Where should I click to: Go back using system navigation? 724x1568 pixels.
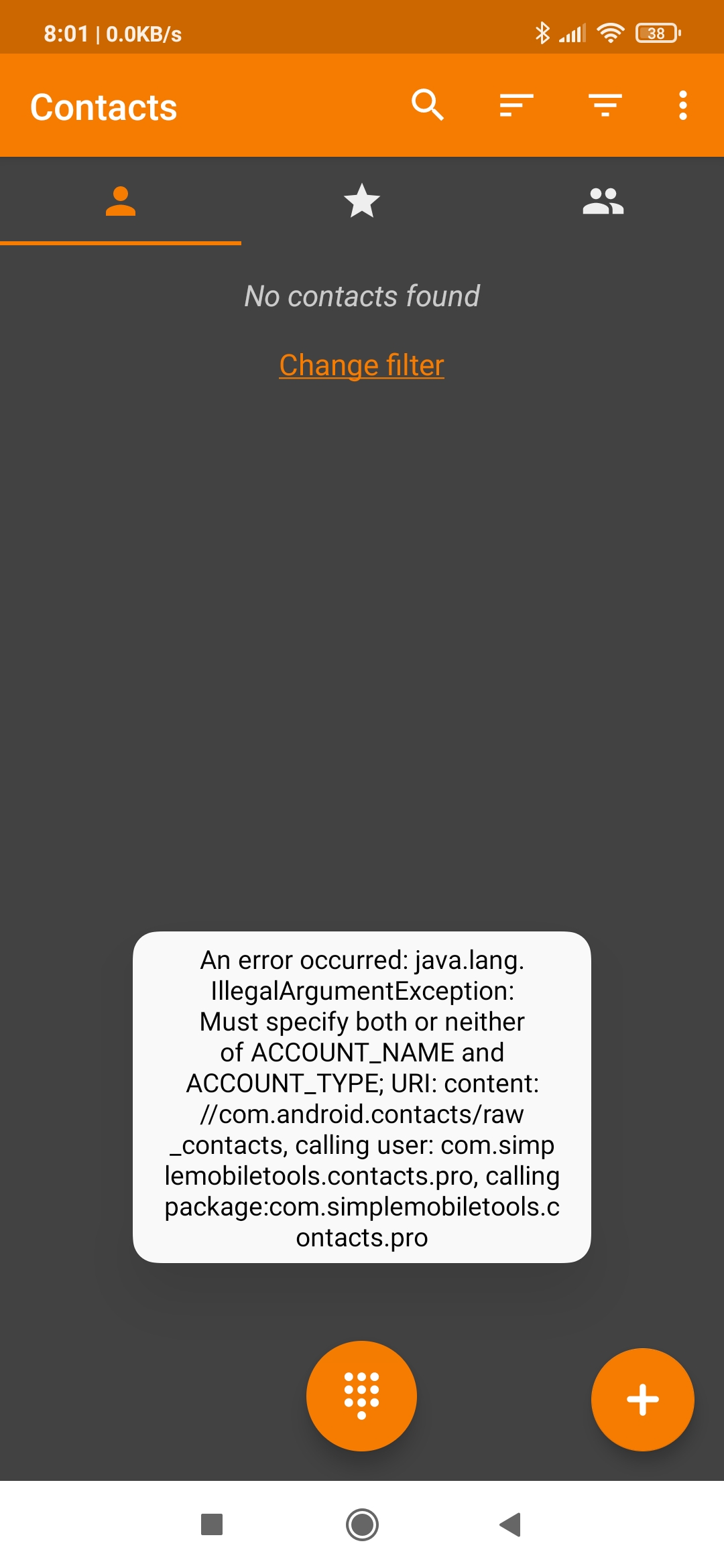[511, 1524]
